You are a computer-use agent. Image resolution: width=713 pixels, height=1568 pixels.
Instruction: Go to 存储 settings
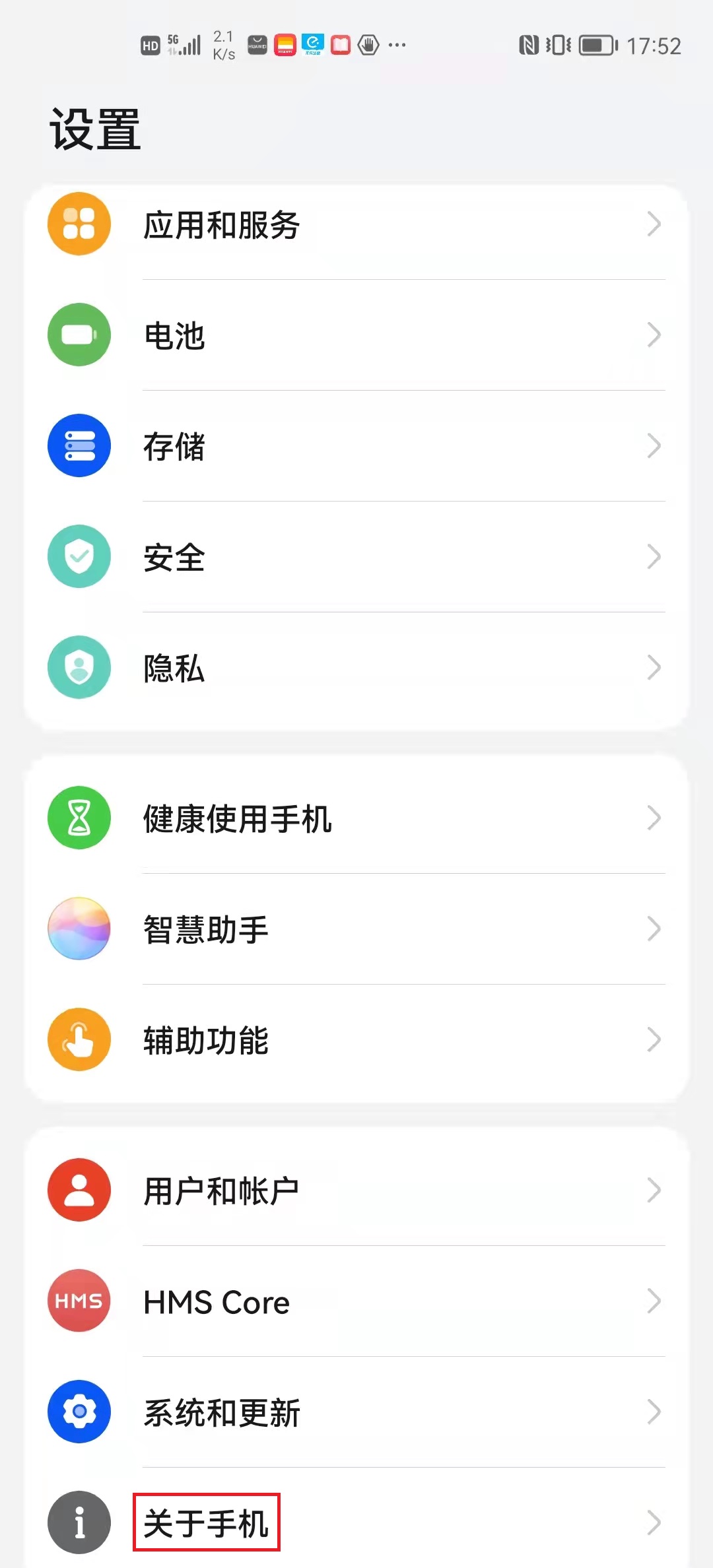click(356, 446)
